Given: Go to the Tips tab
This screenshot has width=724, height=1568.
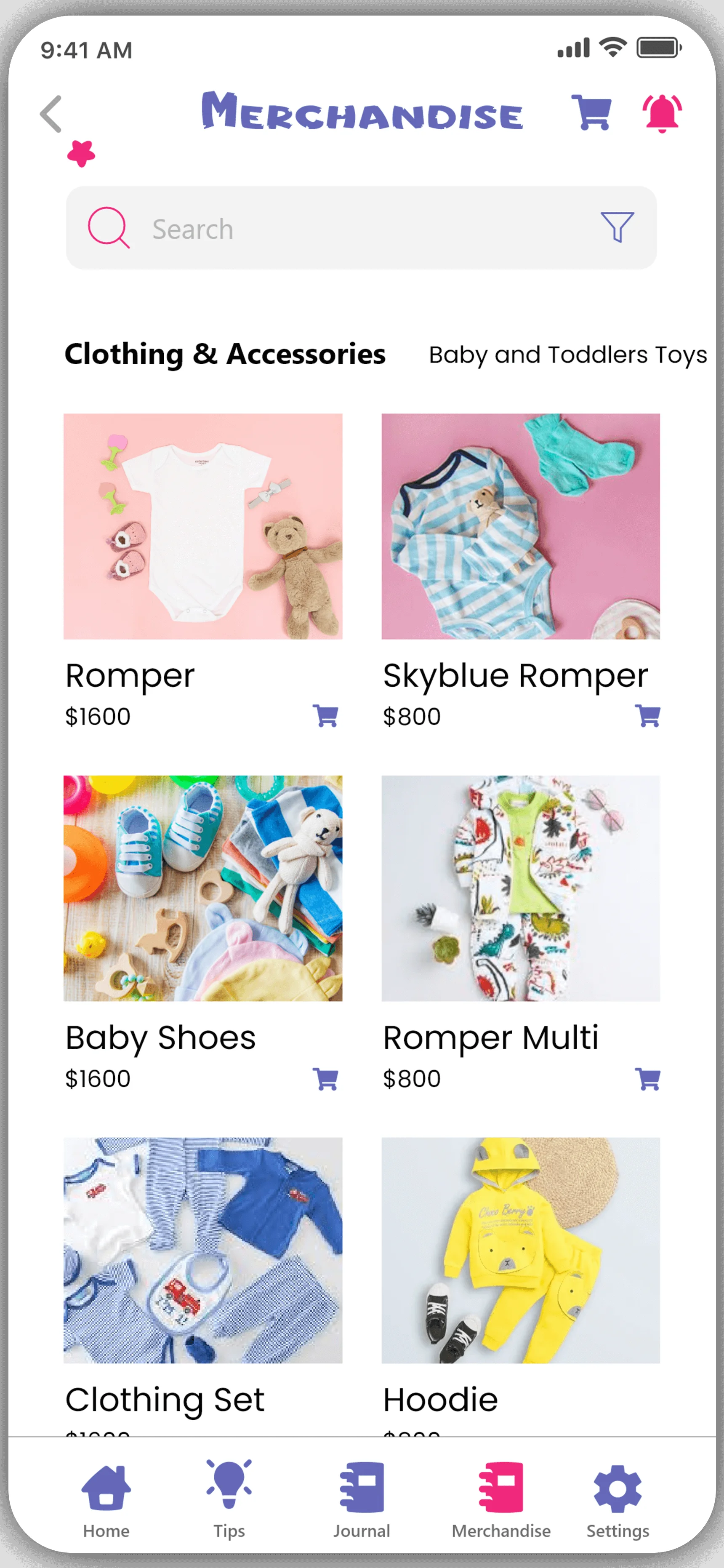Looking at the screenshot, I should [x=229, y=1497].
